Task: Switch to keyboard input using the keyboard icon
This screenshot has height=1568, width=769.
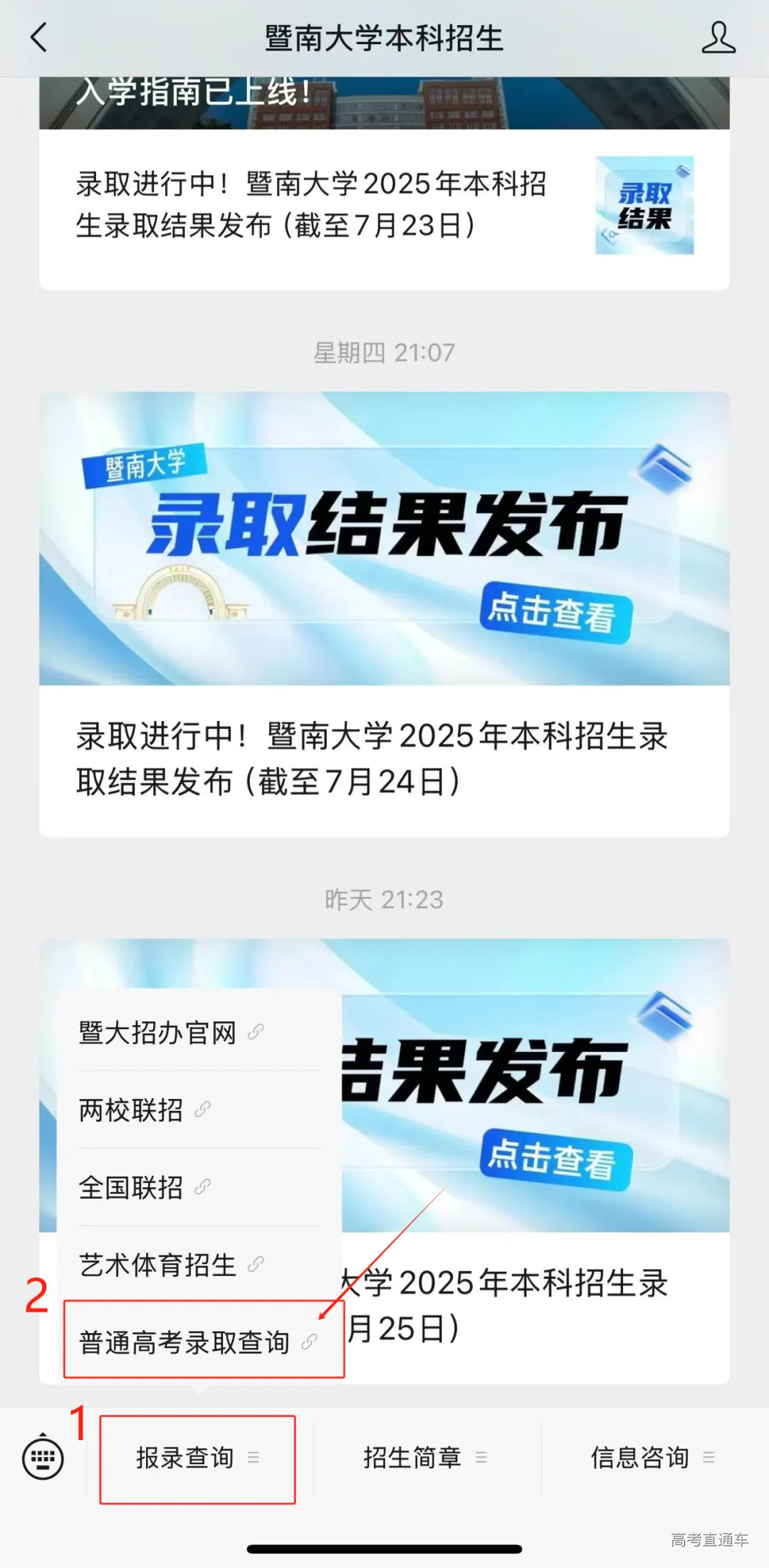Action: pos(44,1457)
